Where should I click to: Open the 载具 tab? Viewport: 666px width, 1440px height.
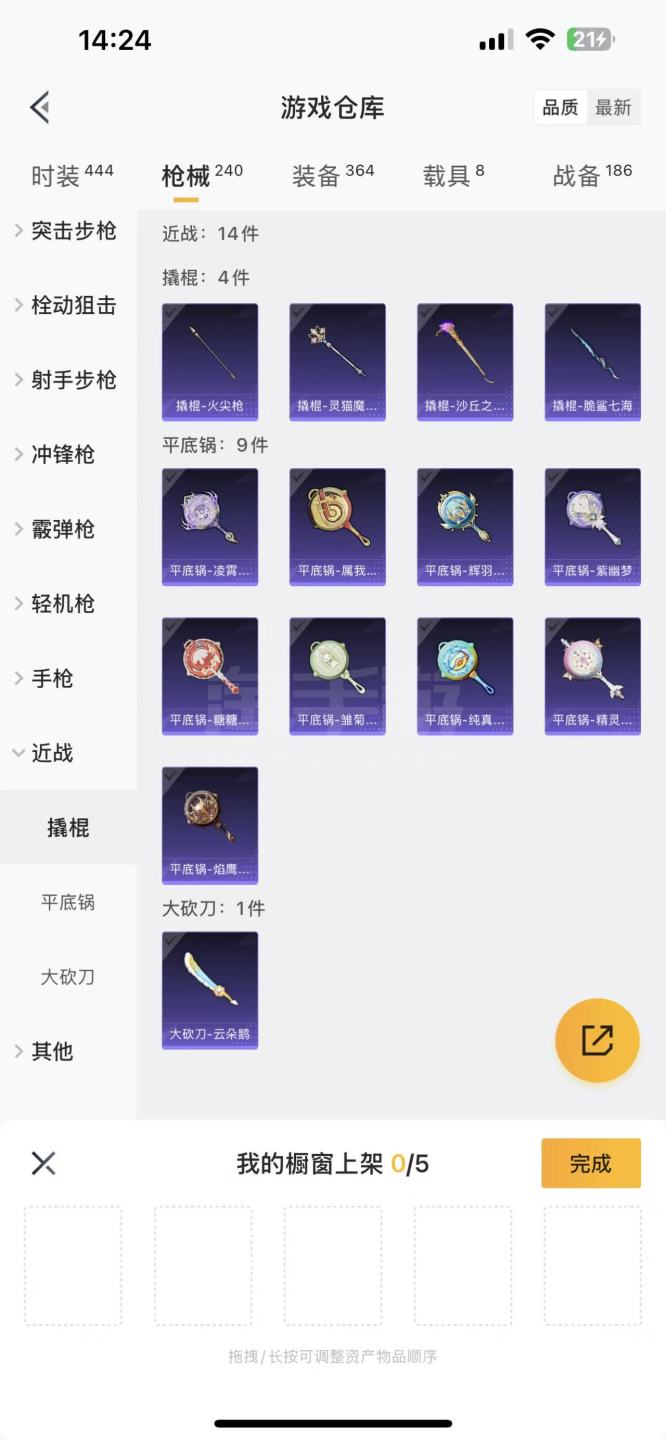tap(453, 176)
